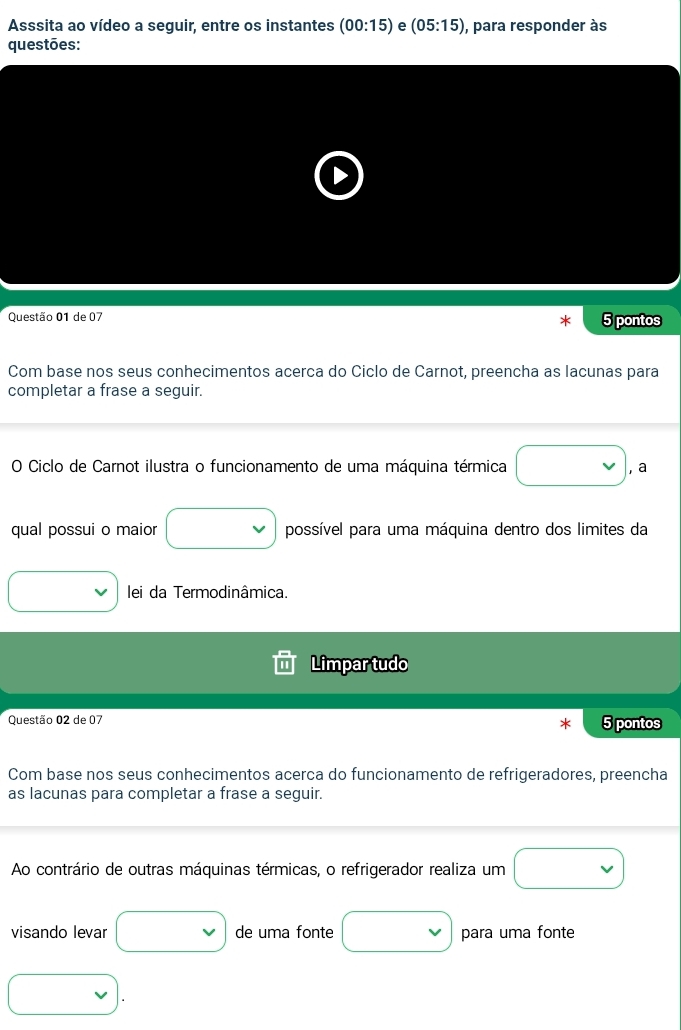Play the Carnot cycle video
This screenshot has width=681, height=1030.
tap(339, 175)
